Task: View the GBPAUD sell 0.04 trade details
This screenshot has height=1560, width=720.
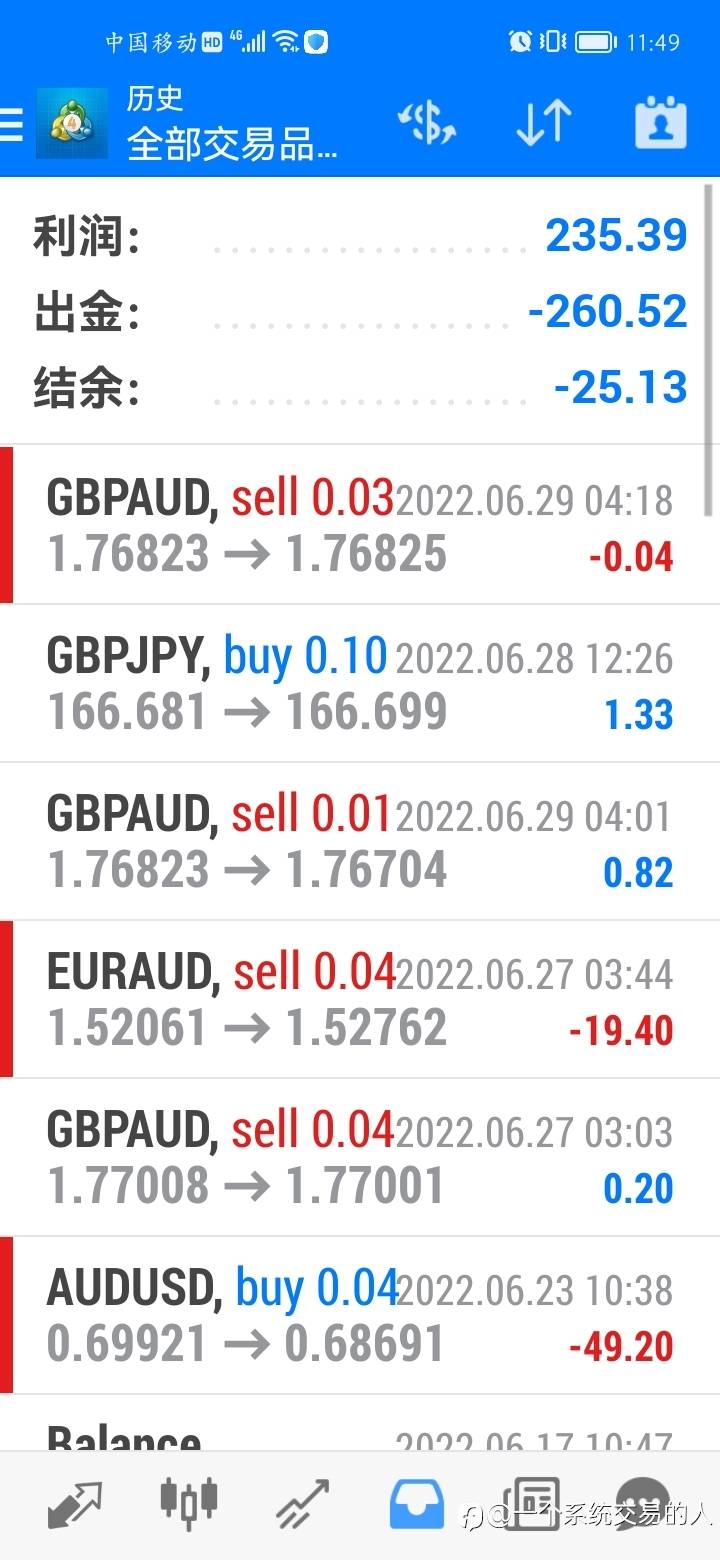Action: click(360, 1158)
